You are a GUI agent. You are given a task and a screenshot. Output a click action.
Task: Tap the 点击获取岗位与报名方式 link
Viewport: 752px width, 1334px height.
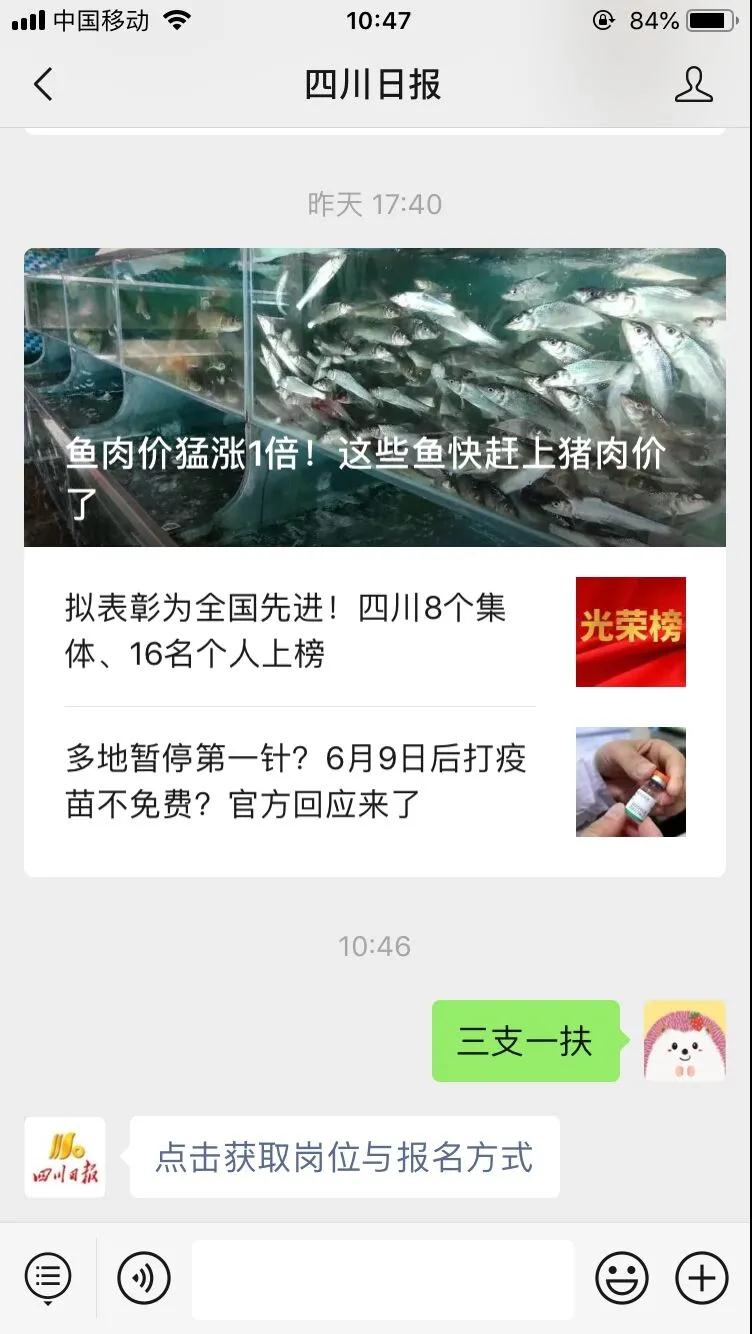pyautogui.click(x=344, y=1157)
